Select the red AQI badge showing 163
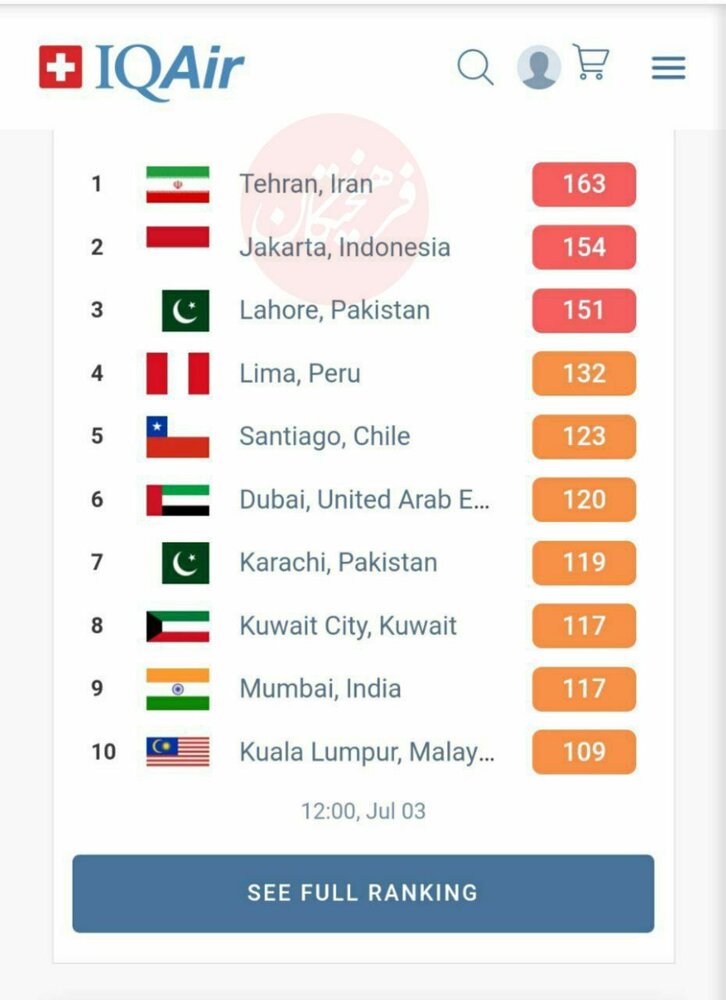The height and width of the screenshot is (1000, 726). (584, 184)
